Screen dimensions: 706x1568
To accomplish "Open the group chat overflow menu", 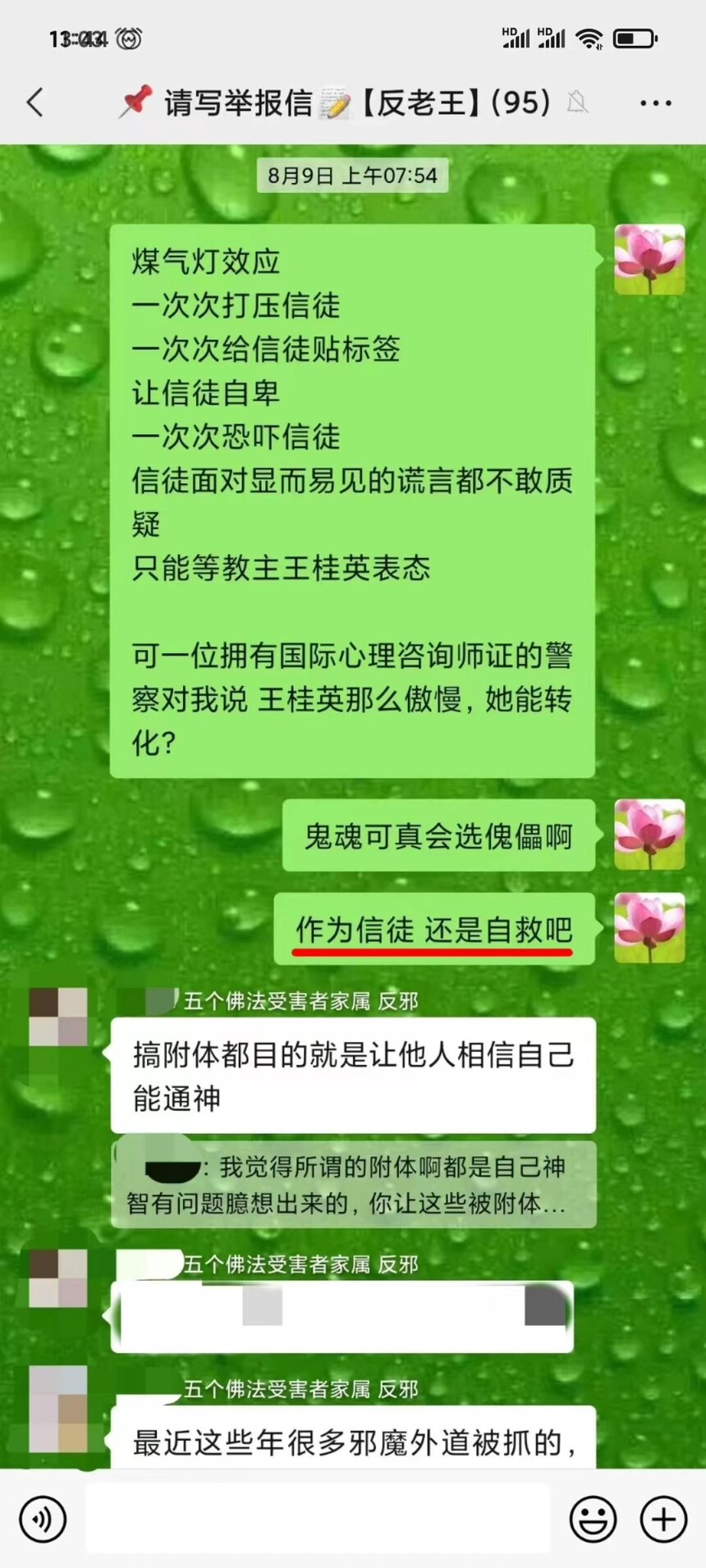I will click(655, 103).
